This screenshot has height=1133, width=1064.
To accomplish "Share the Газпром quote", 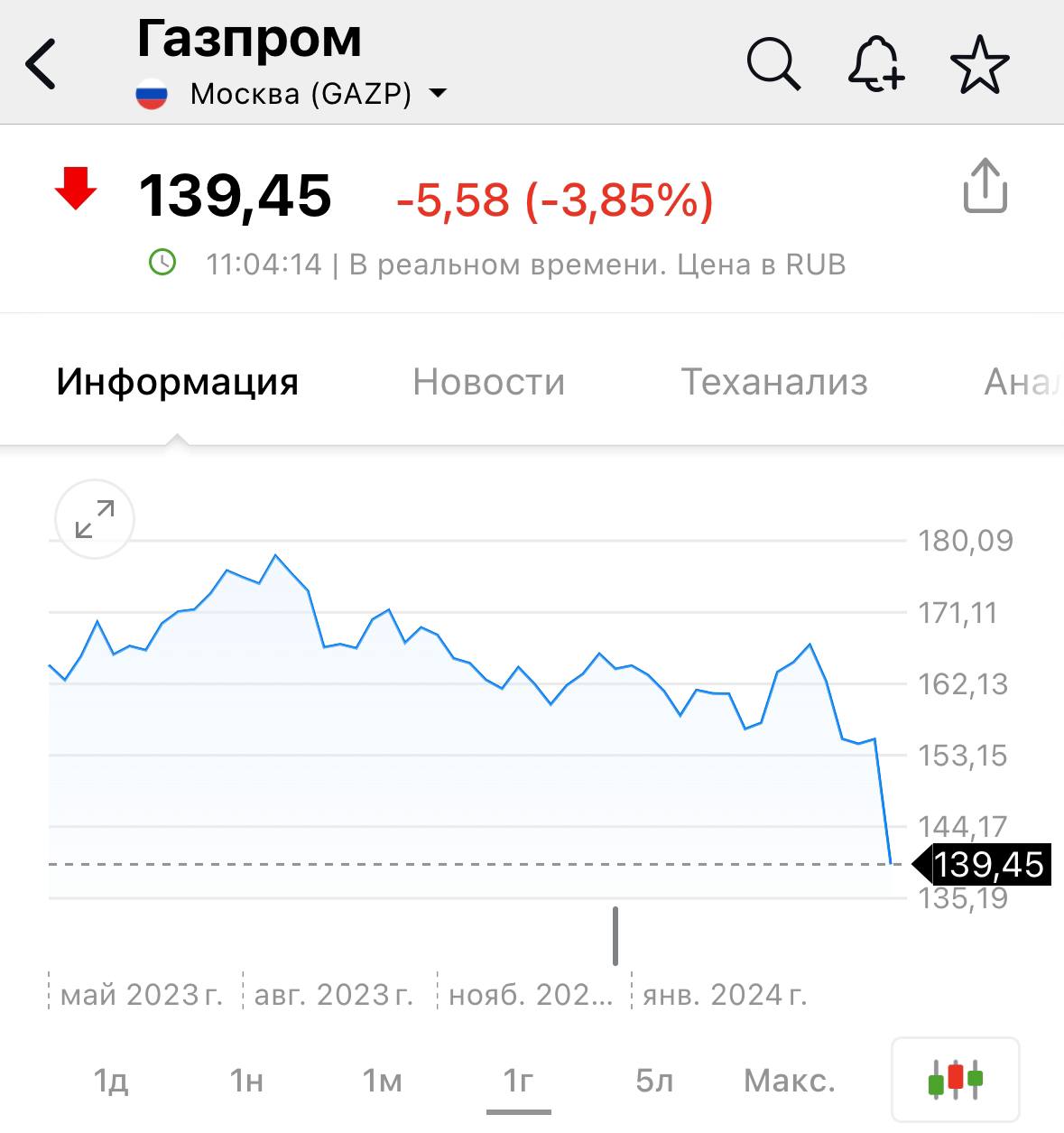I will (x=985, y=186).
